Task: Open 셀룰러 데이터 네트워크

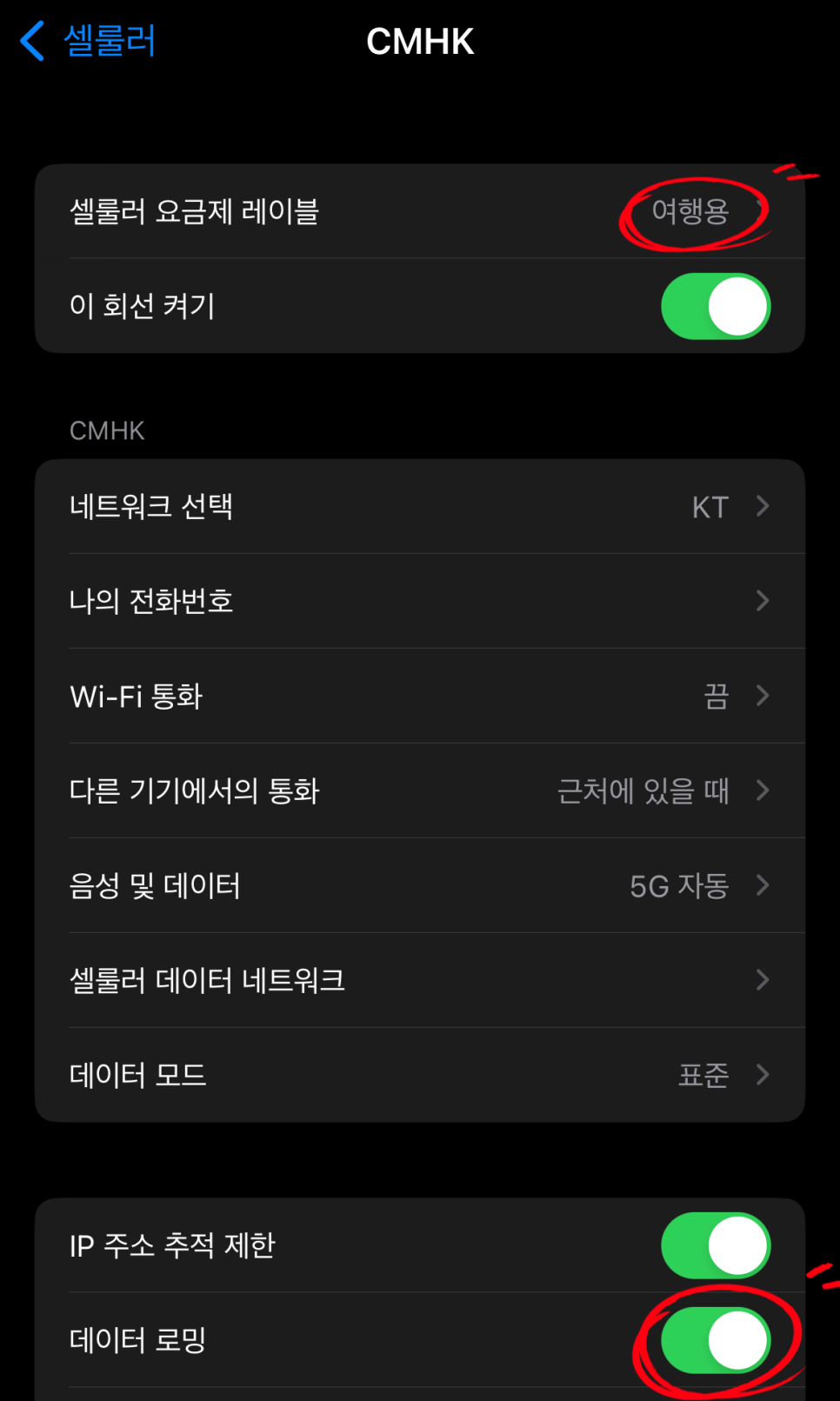Action: pyautogui.click(x=420, y=980)
